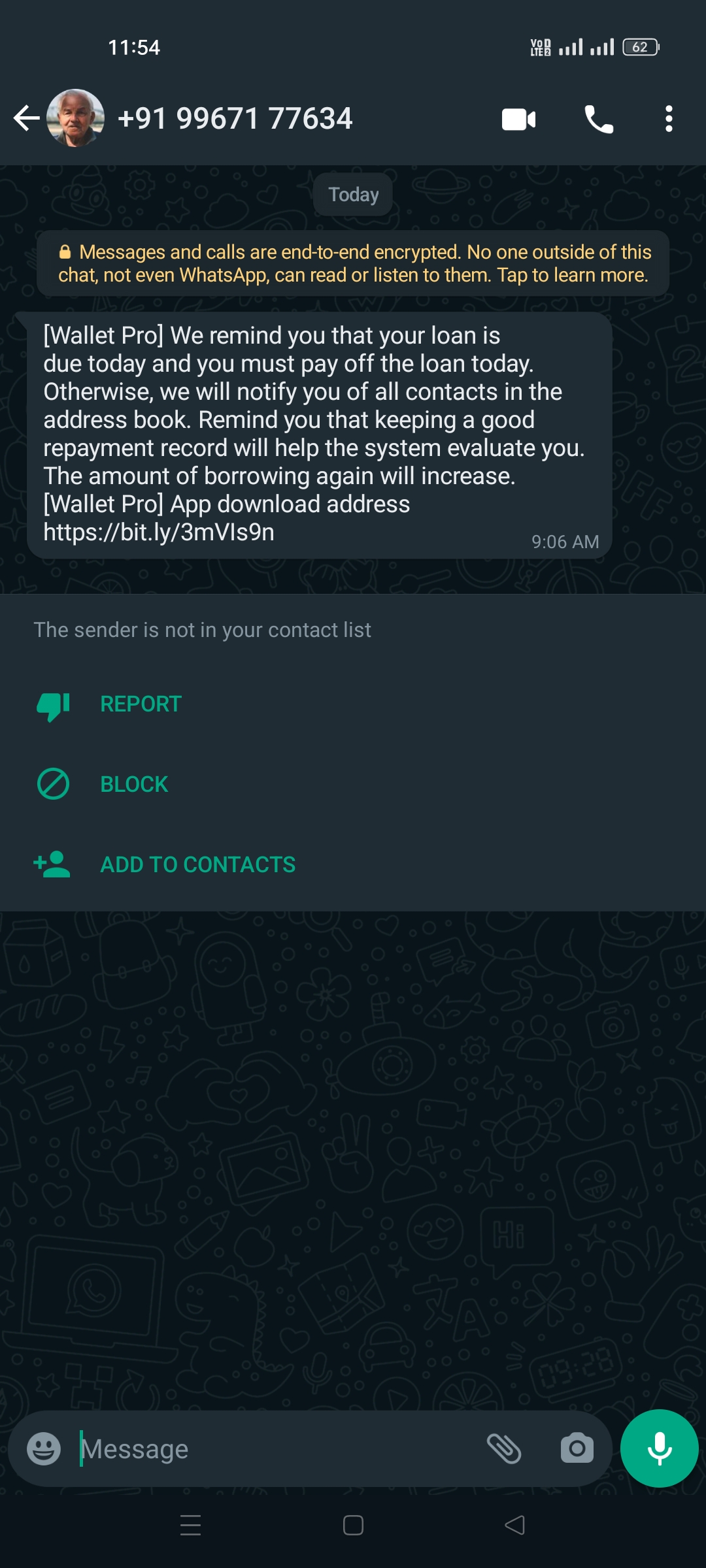This screenshot has height=1568, width=706.
Task: Tap the system home button
Action: tap(353, 1525)
